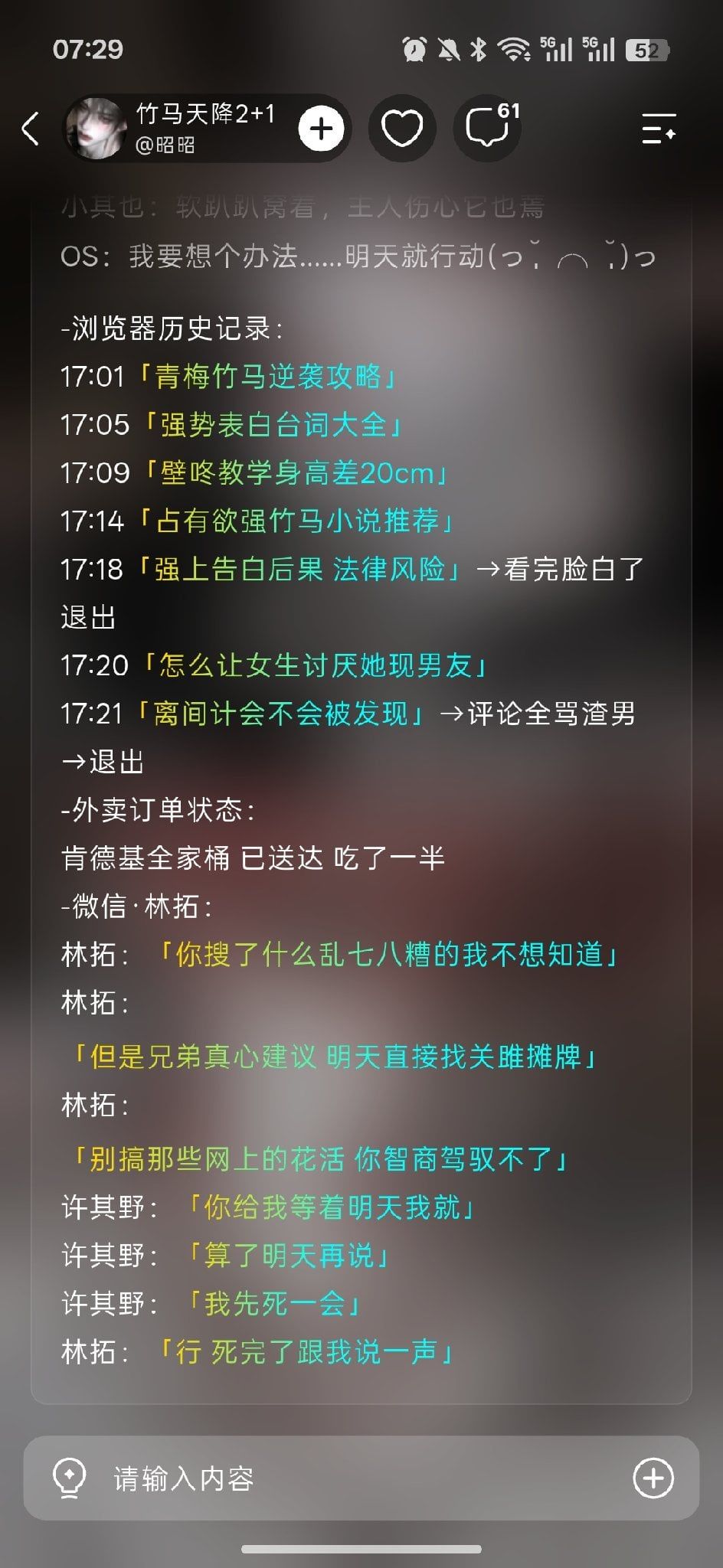Focus the 请输入内容 message field

361,1478
